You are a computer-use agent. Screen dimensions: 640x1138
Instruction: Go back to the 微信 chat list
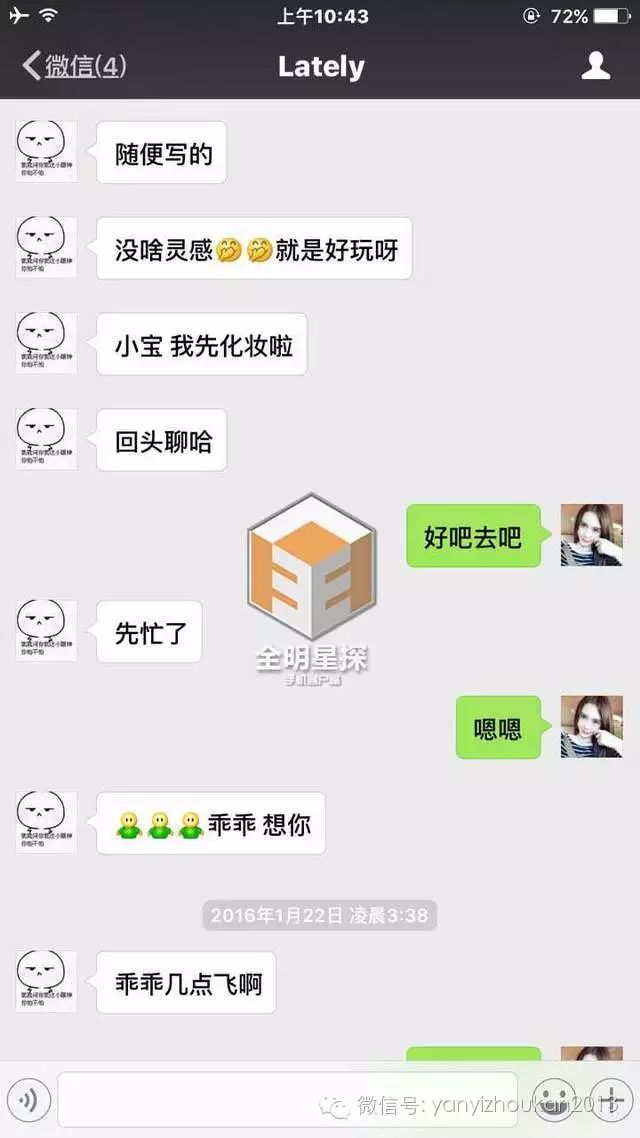click(75, 66)
